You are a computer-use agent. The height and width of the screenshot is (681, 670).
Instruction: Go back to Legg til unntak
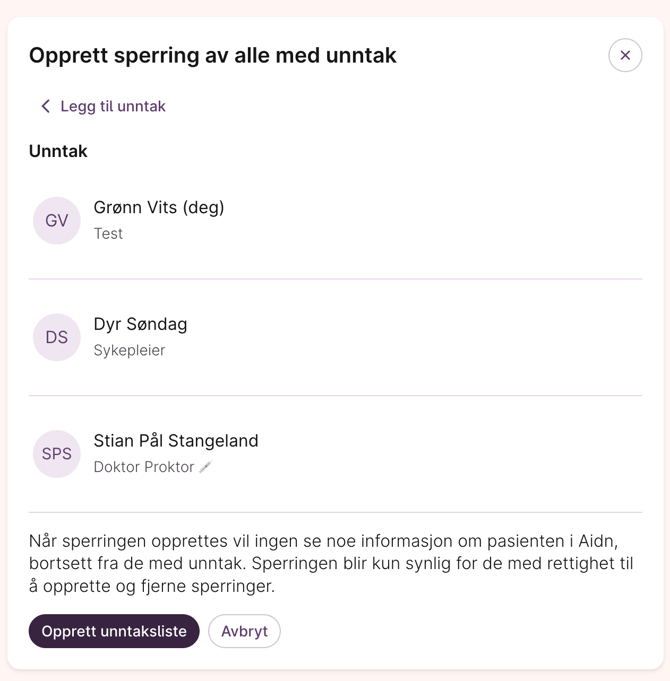coord(102,106)
